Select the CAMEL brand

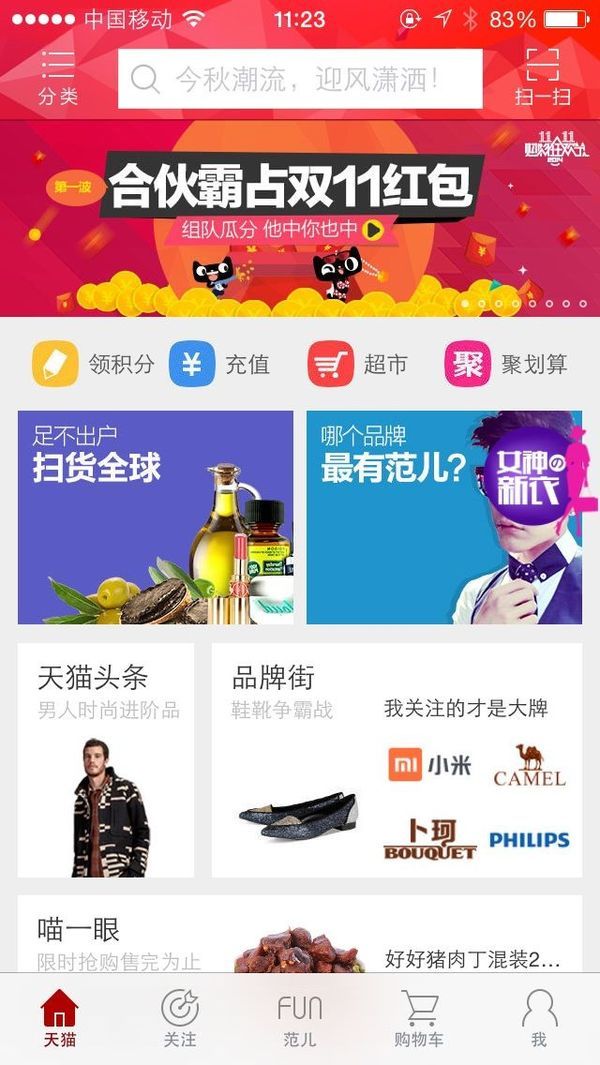tap(529, 765)
